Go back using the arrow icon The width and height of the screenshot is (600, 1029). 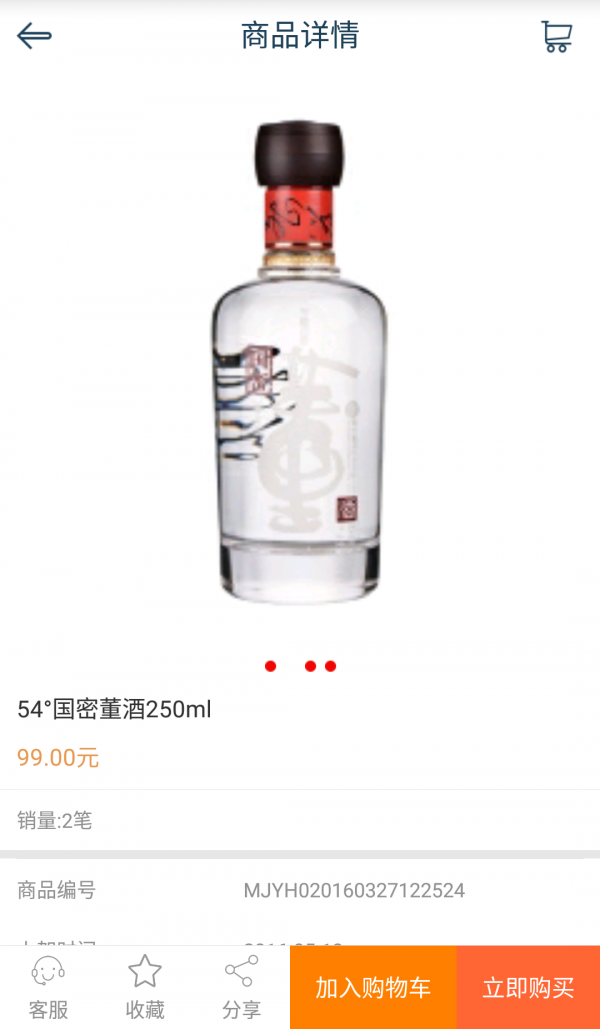coord(34,37)
